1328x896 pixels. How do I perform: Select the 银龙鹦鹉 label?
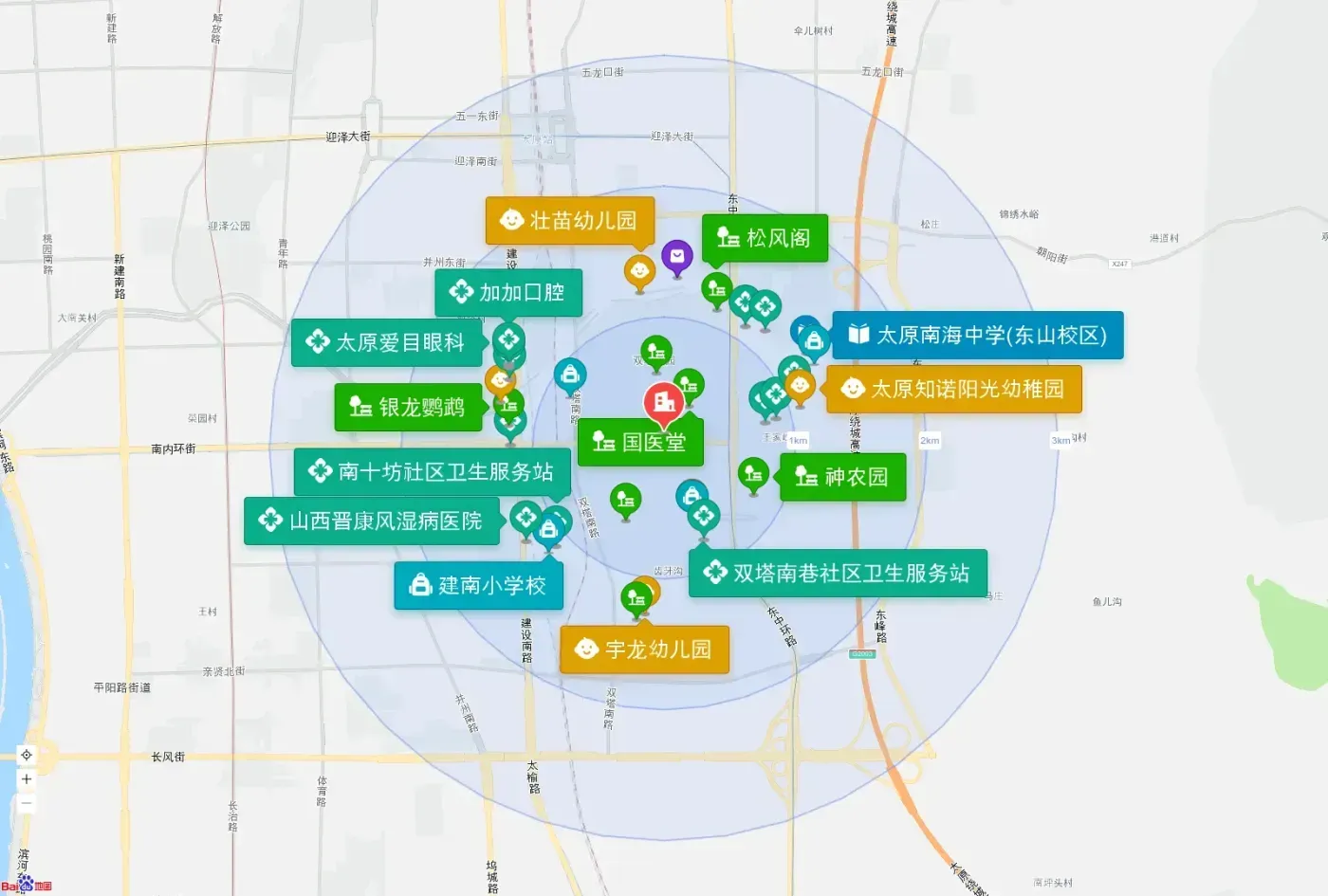[409, 408]
